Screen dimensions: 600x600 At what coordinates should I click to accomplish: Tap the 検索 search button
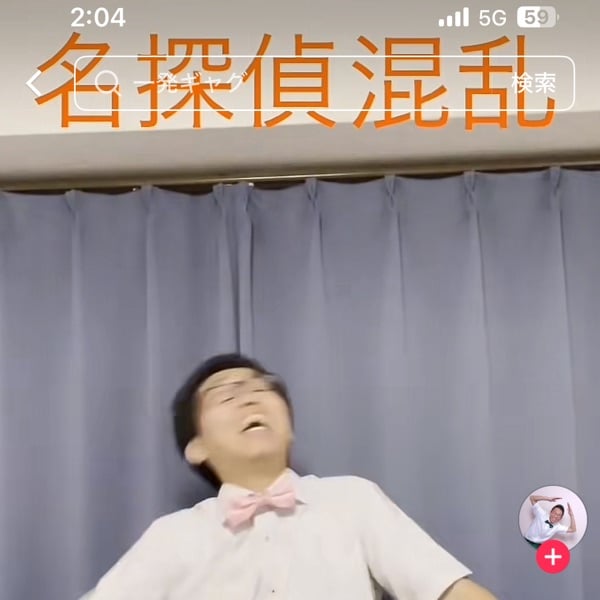[533, 84]
